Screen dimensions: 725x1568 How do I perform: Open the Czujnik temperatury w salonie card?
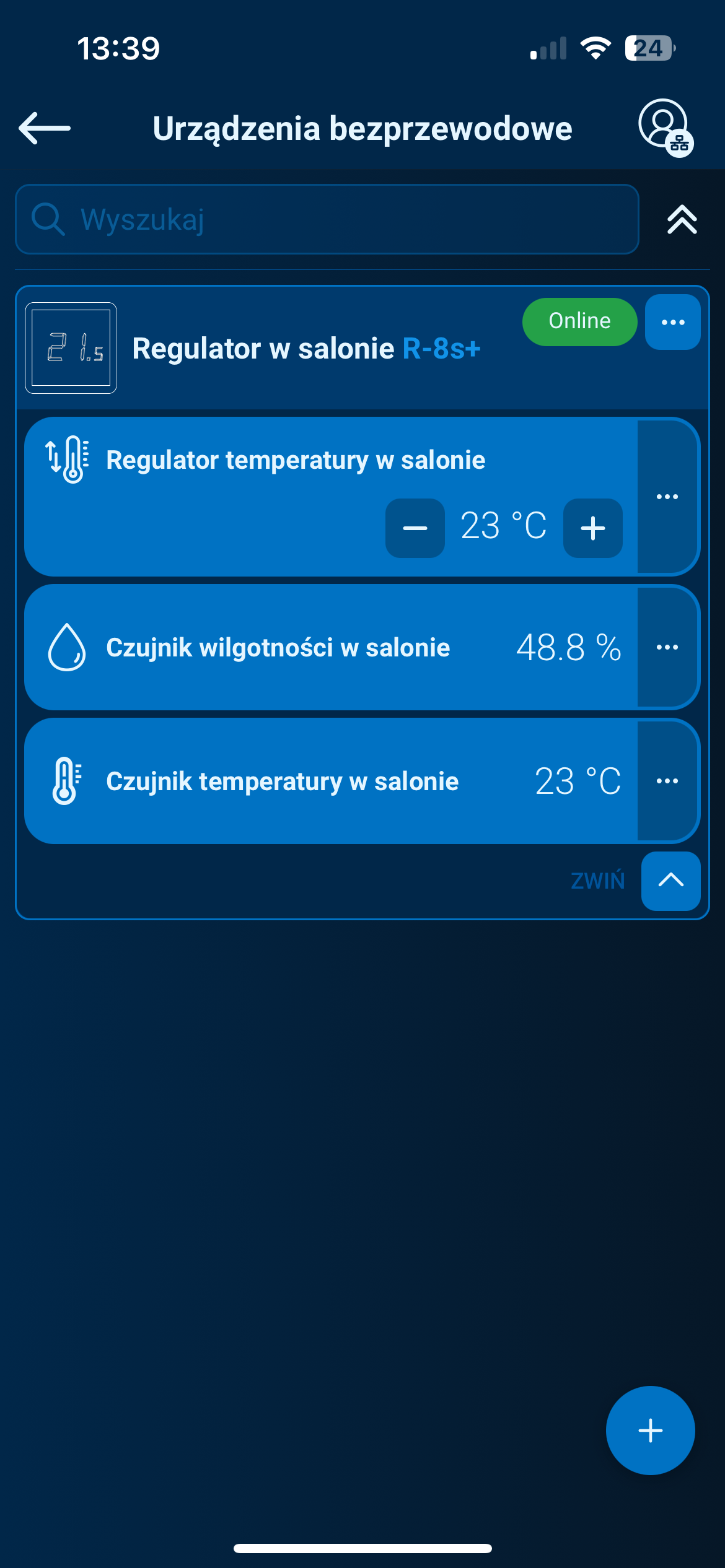[283, 782]
